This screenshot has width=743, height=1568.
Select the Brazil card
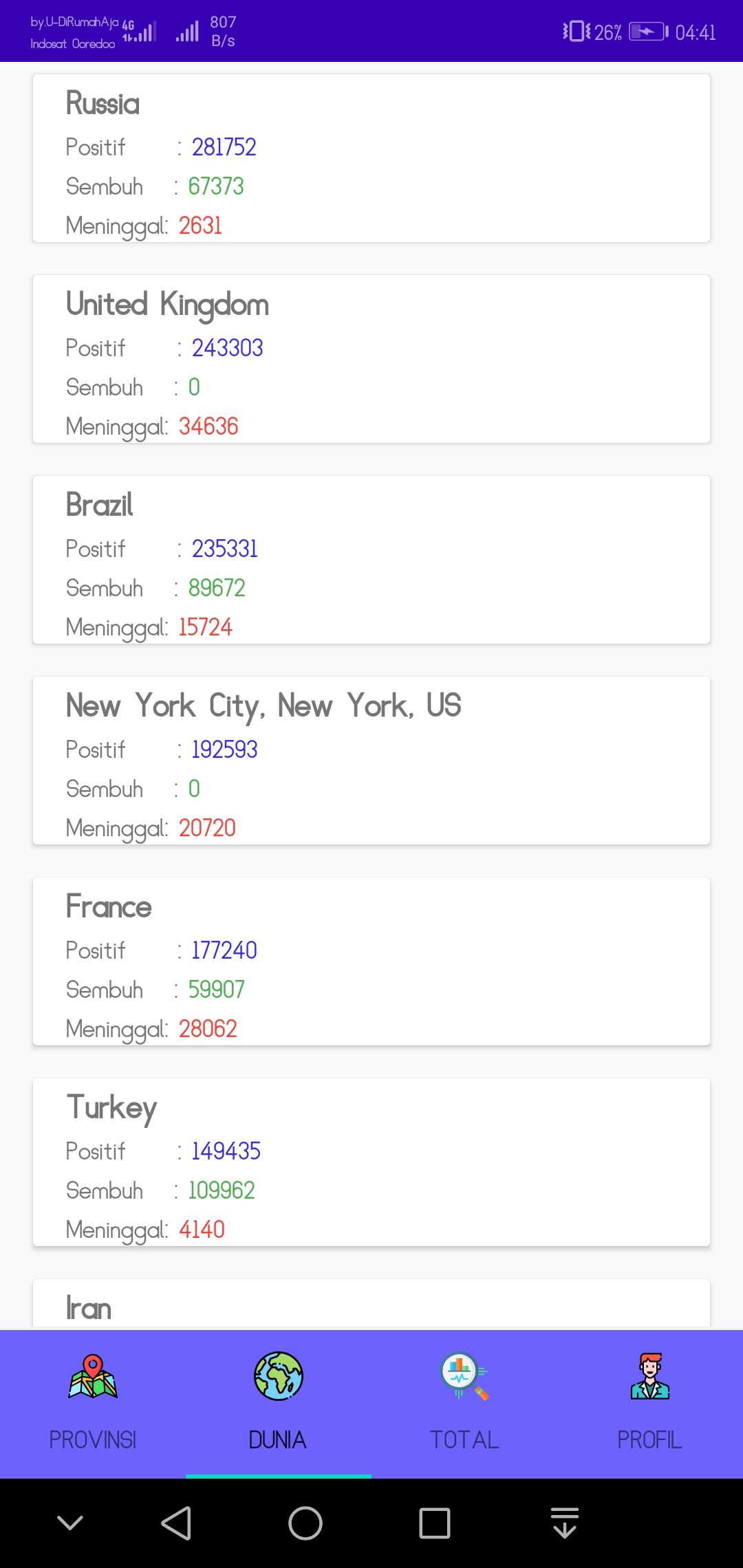click(x=371, y=560)
